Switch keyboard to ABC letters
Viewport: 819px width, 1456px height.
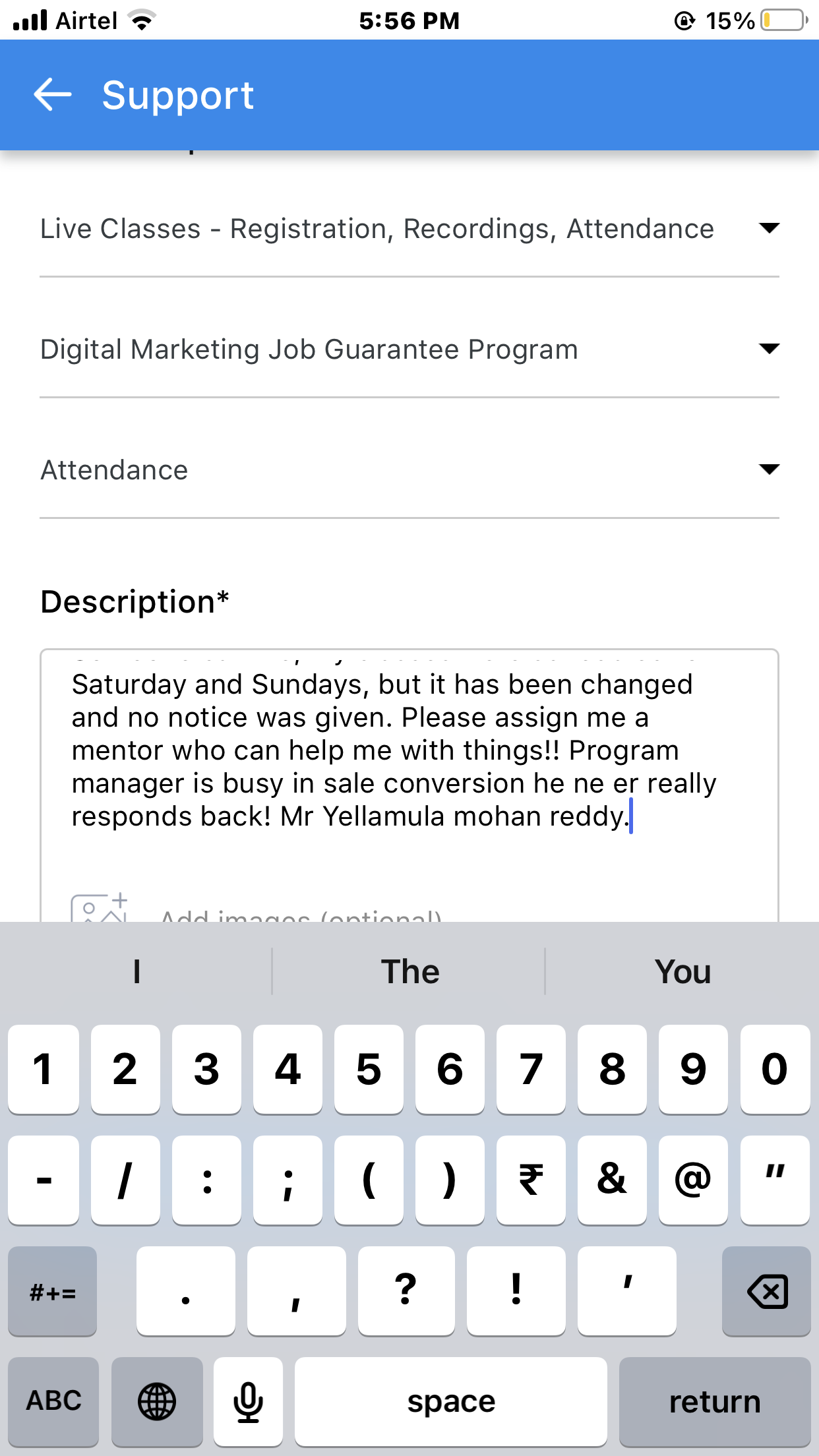point(53,1401)
